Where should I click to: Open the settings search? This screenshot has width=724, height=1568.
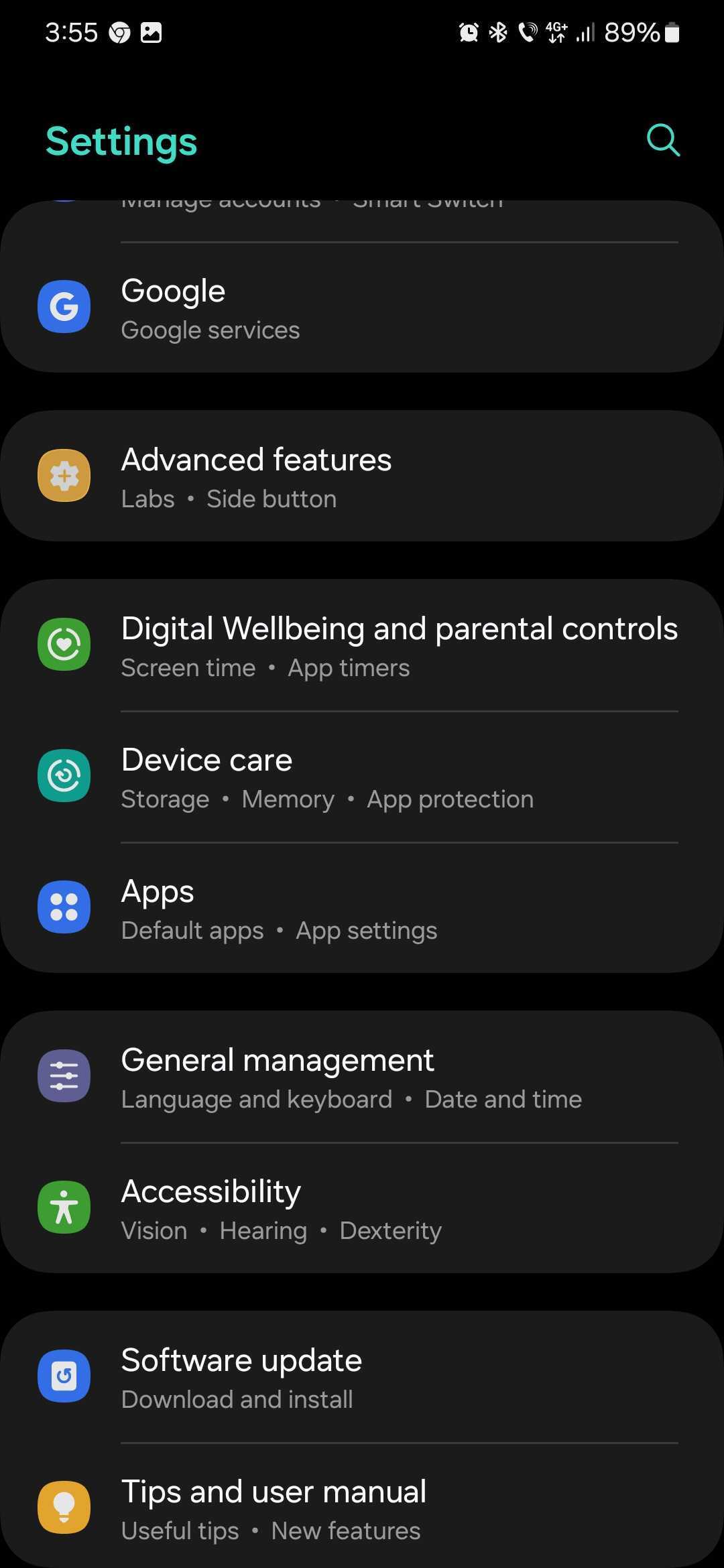pos(663,140)
